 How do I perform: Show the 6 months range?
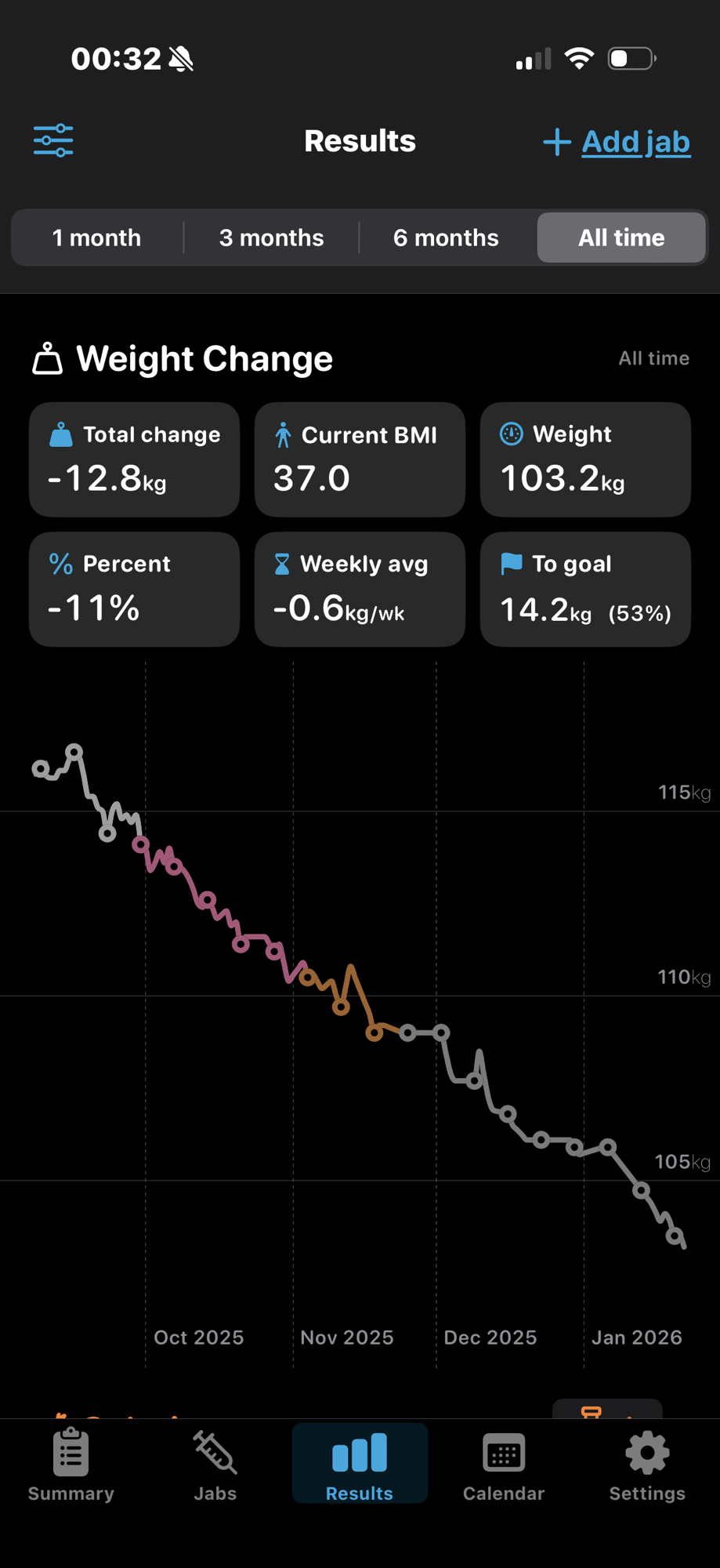click(x=446, y=238)
